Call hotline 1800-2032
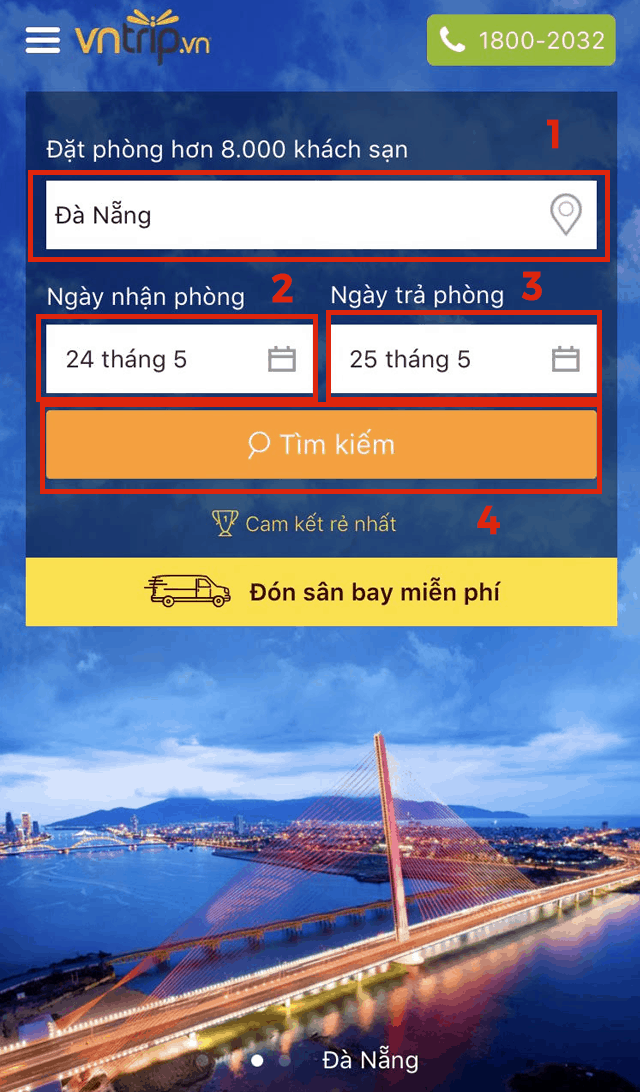 click(521, 41)
